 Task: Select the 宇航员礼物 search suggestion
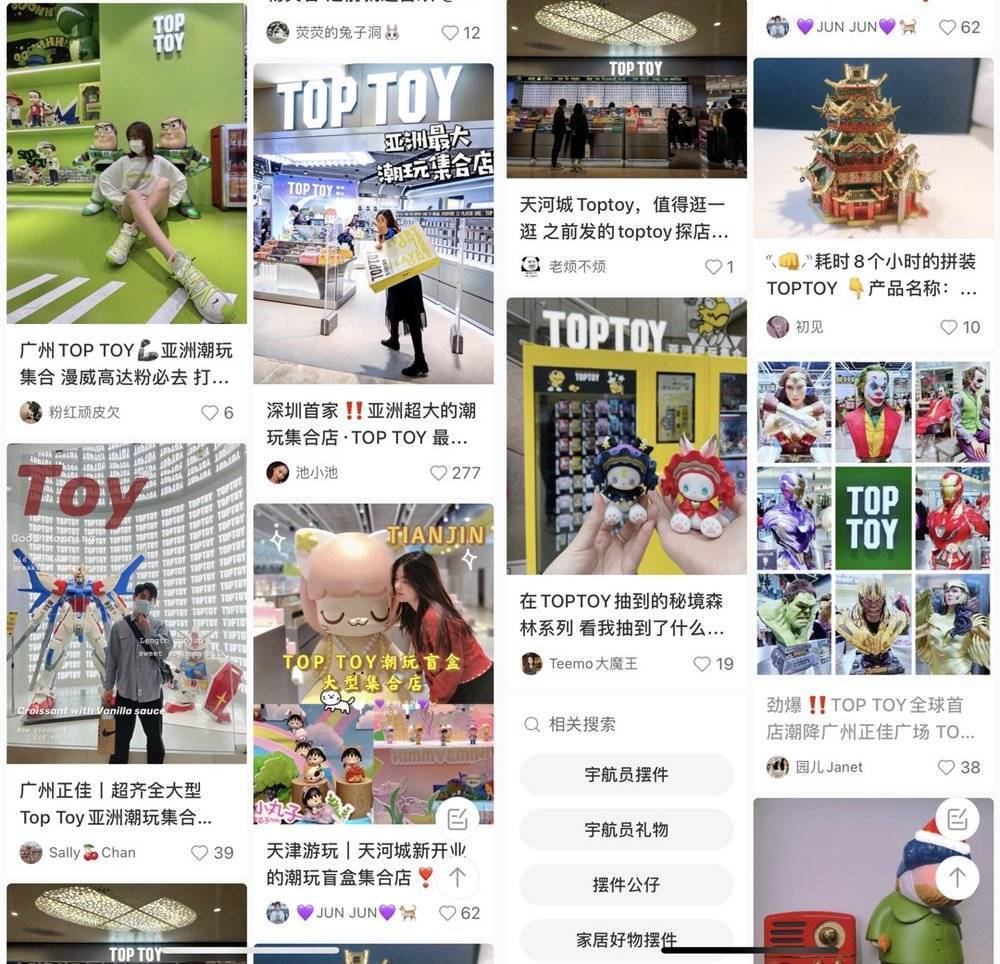tap(626, 830)
